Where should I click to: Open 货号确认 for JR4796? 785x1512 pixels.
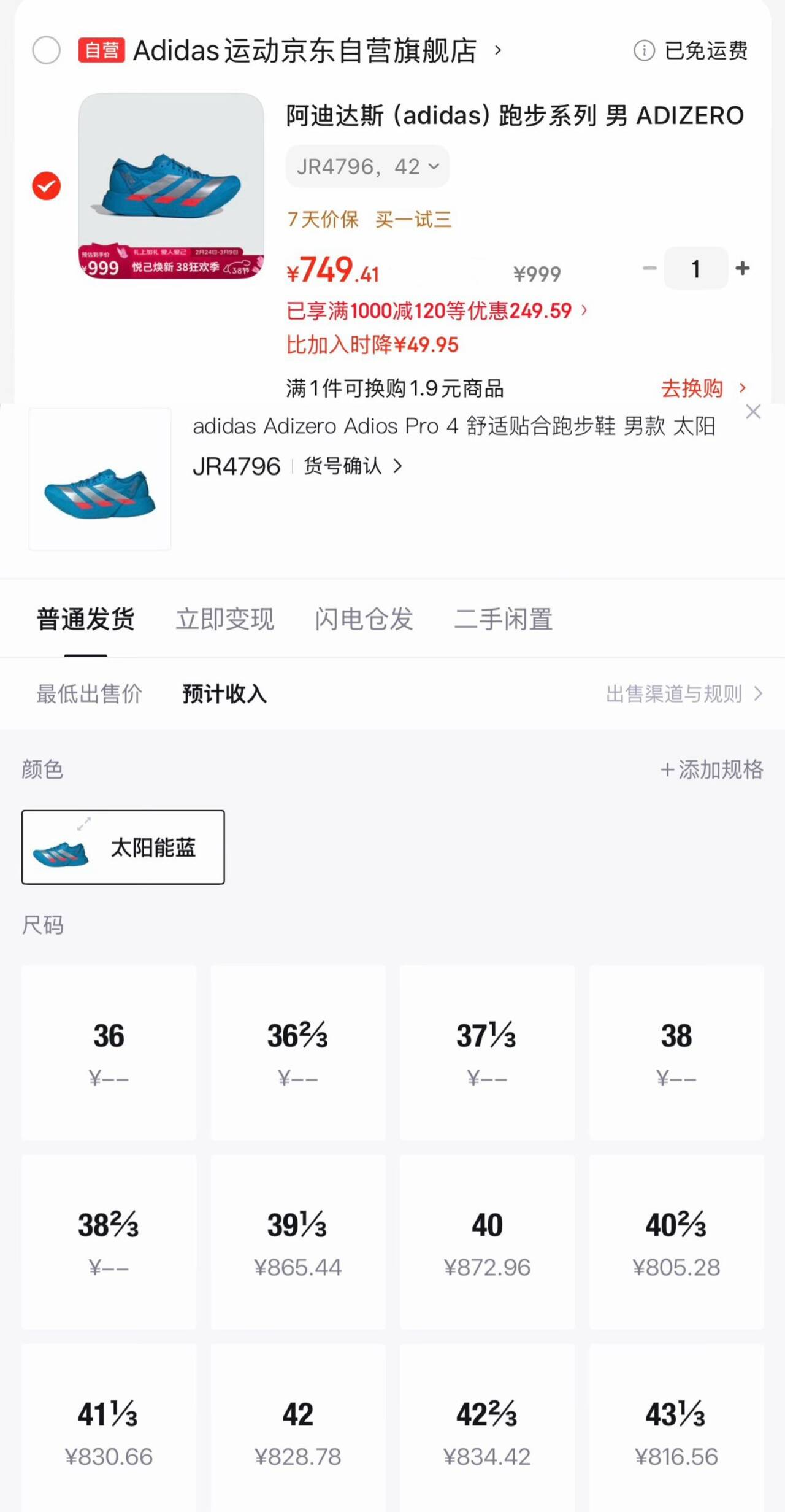coord(353,466)
